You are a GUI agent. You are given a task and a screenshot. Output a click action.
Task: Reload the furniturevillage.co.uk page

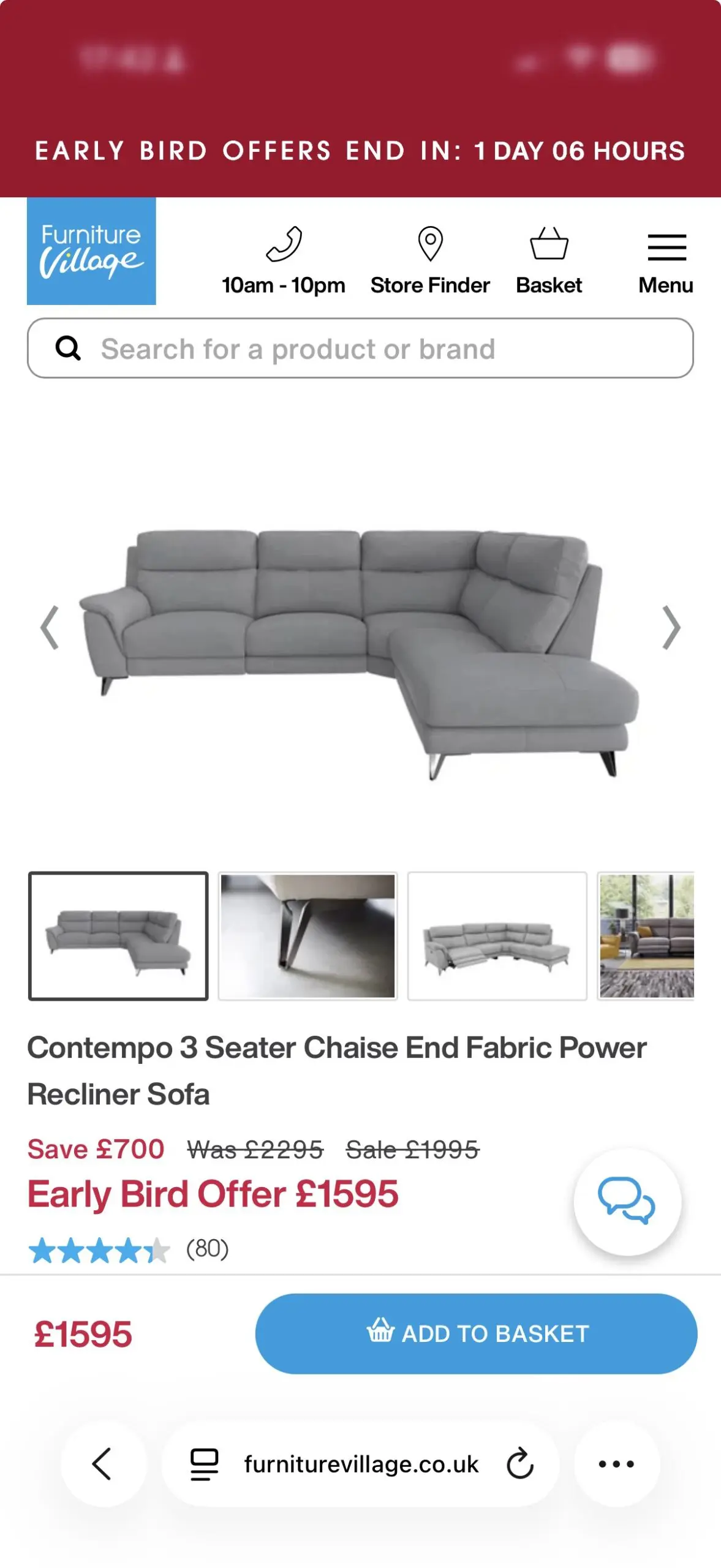point(520,1464)
